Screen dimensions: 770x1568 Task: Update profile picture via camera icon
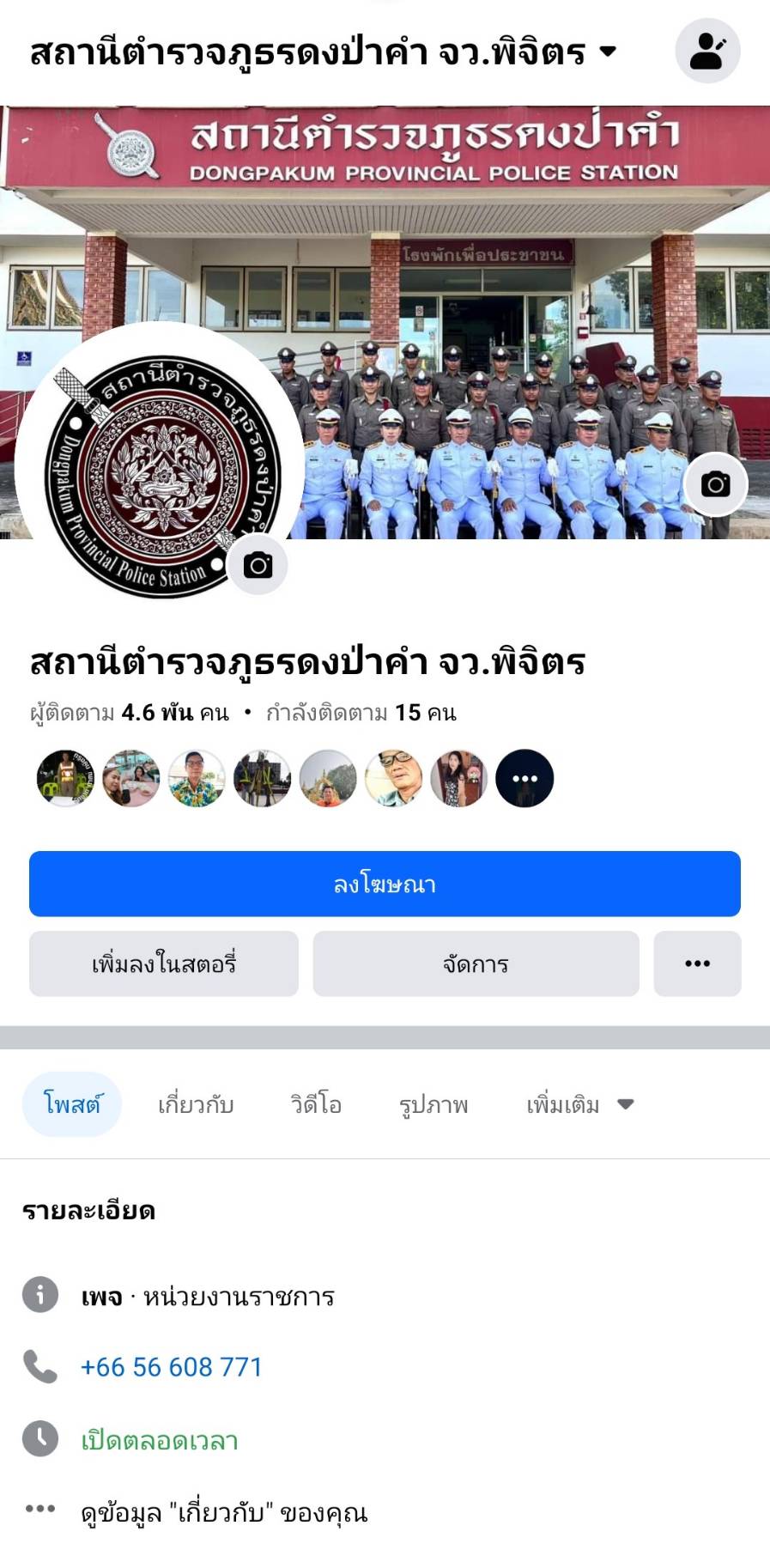(258, 565)
